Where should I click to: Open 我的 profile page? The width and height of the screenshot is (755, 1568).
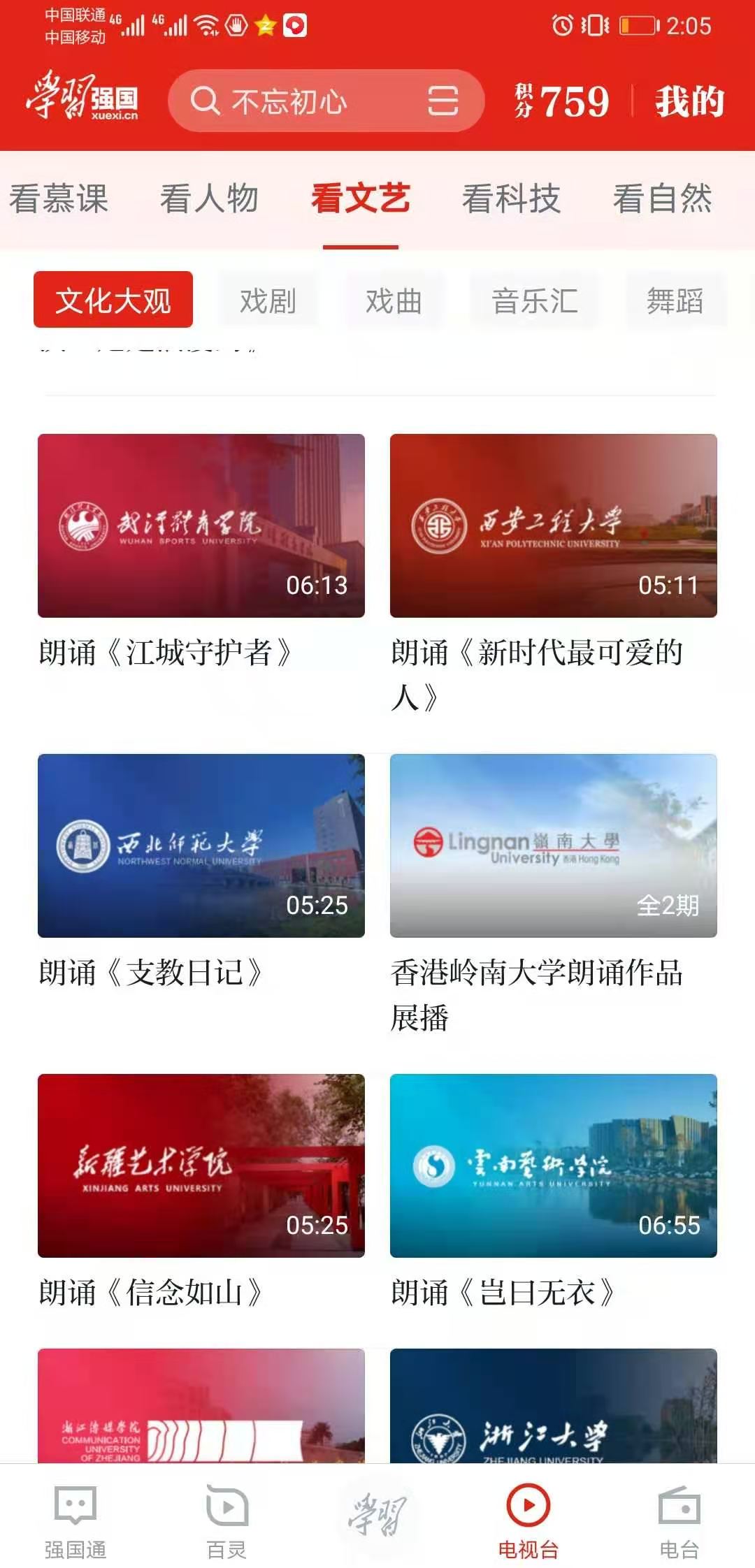pos(689,101)
